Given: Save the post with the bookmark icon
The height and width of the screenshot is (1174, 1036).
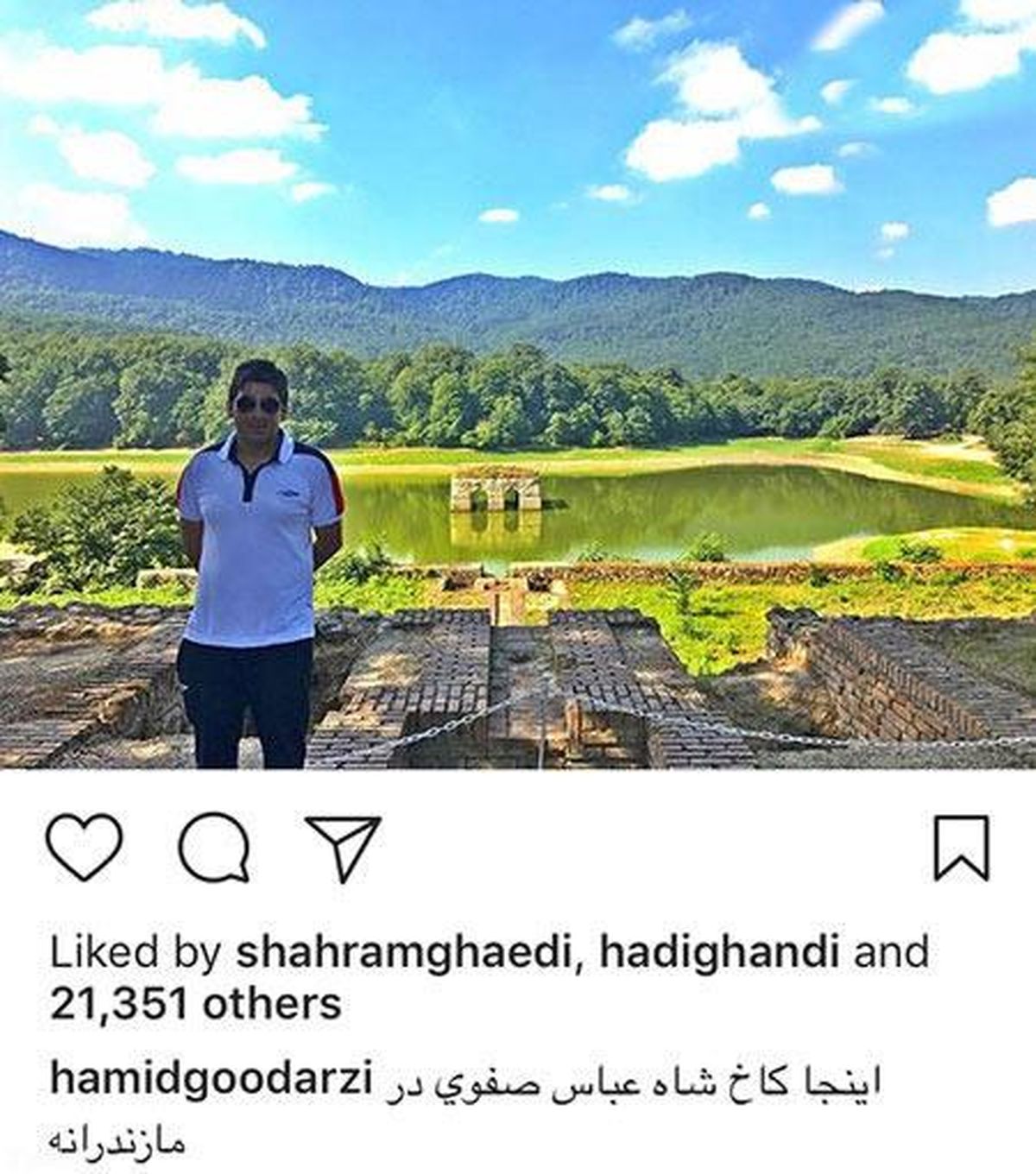Looking at the screenshot, I should click(x=962, y=847).
